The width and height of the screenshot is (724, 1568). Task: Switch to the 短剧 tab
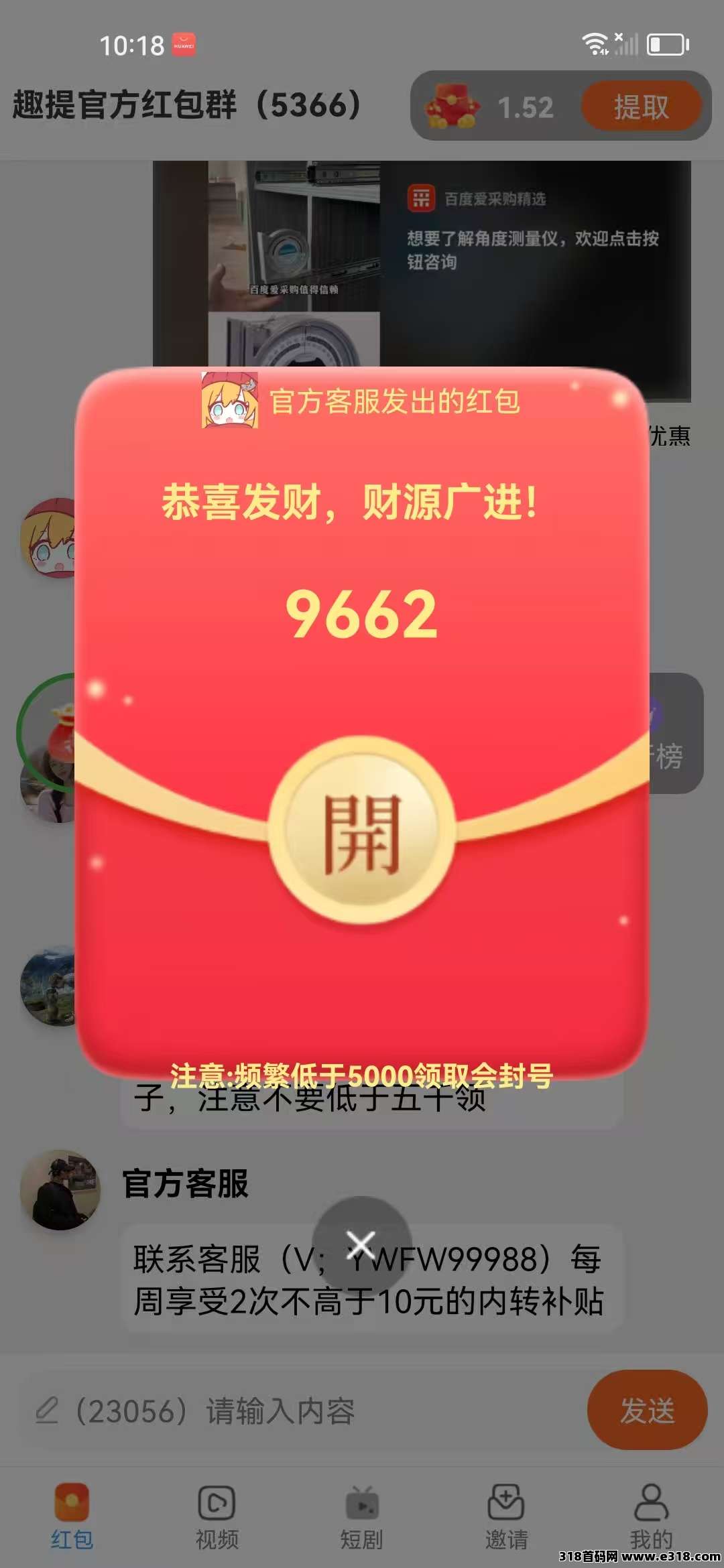click(x=361, y=1516)
